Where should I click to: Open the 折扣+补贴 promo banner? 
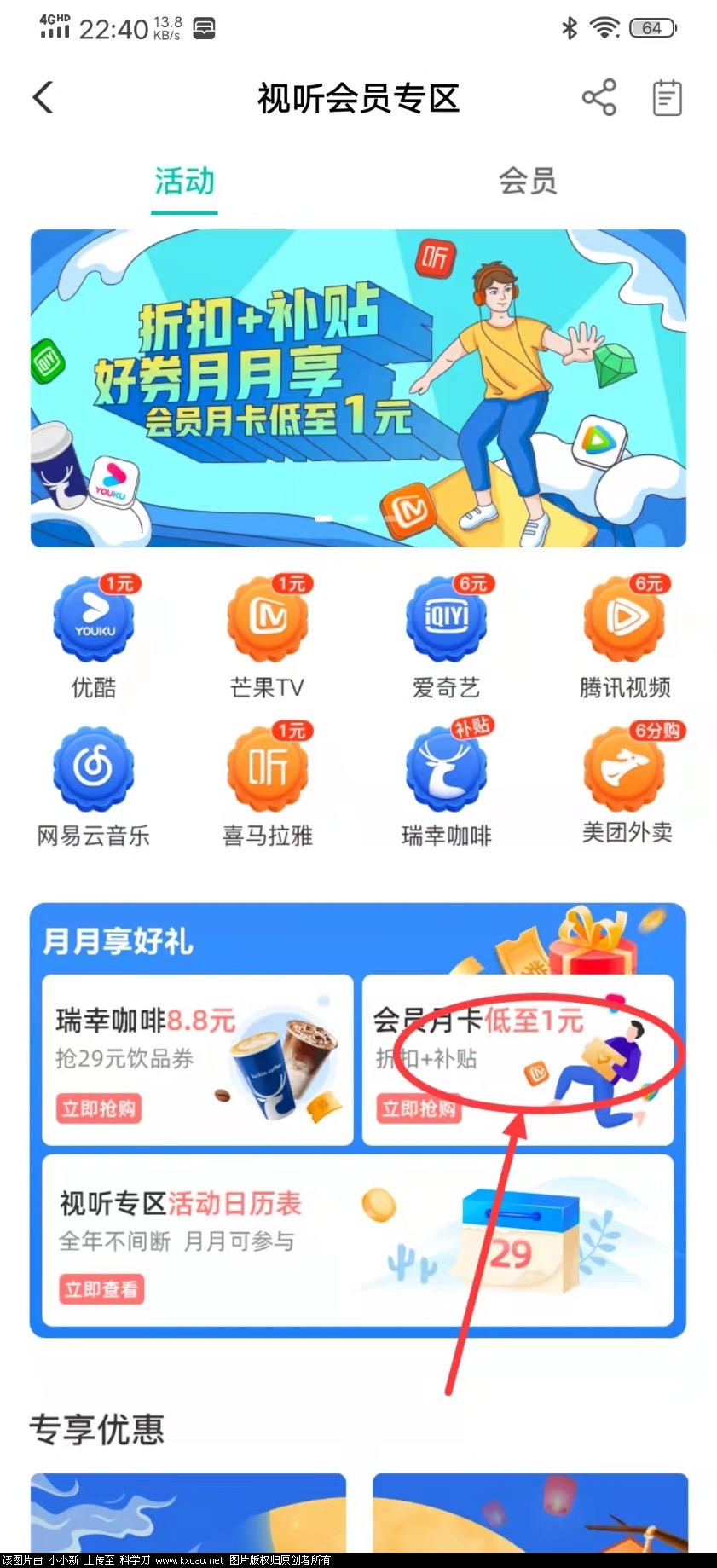[358, 388]
